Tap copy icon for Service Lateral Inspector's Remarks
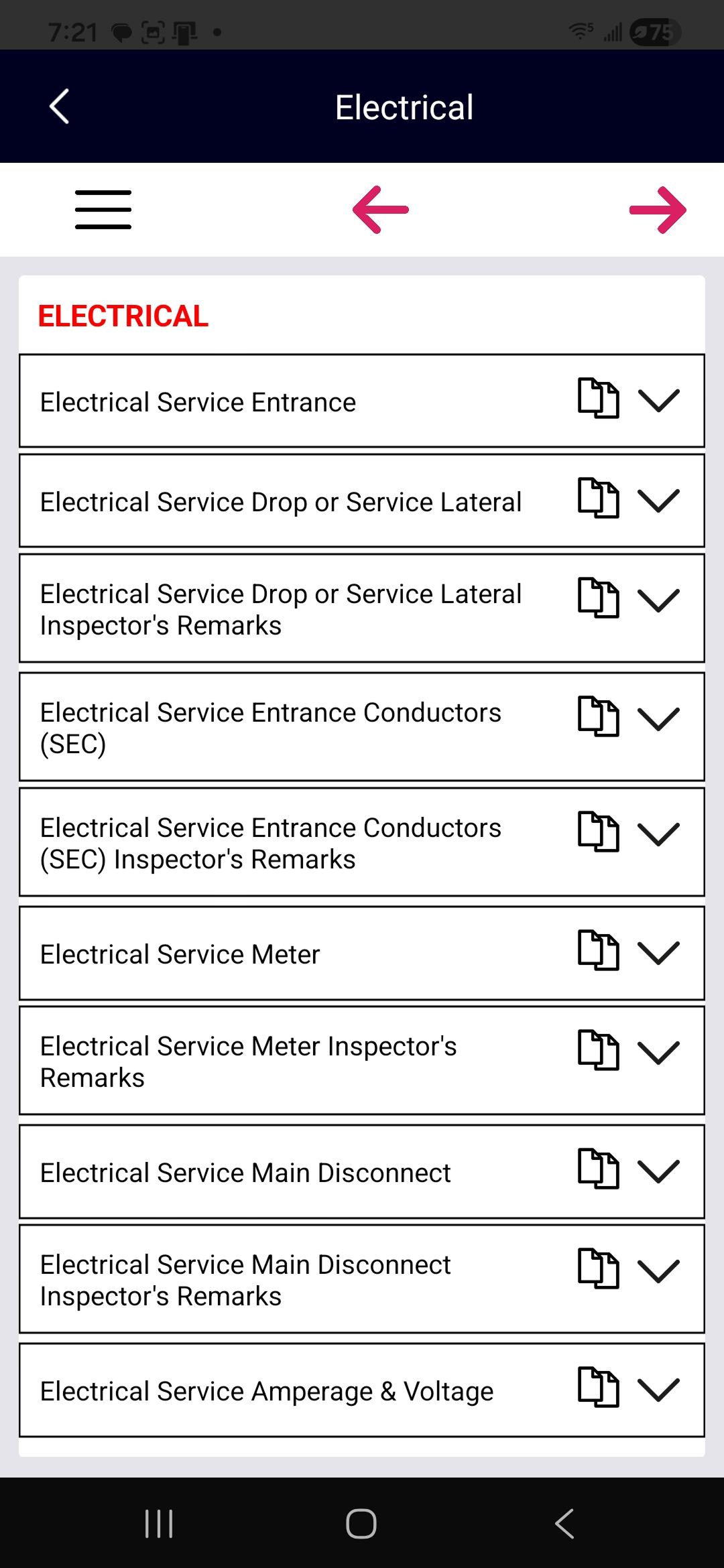This screenshot has width=724, height=1568. [x=598, y=597]
